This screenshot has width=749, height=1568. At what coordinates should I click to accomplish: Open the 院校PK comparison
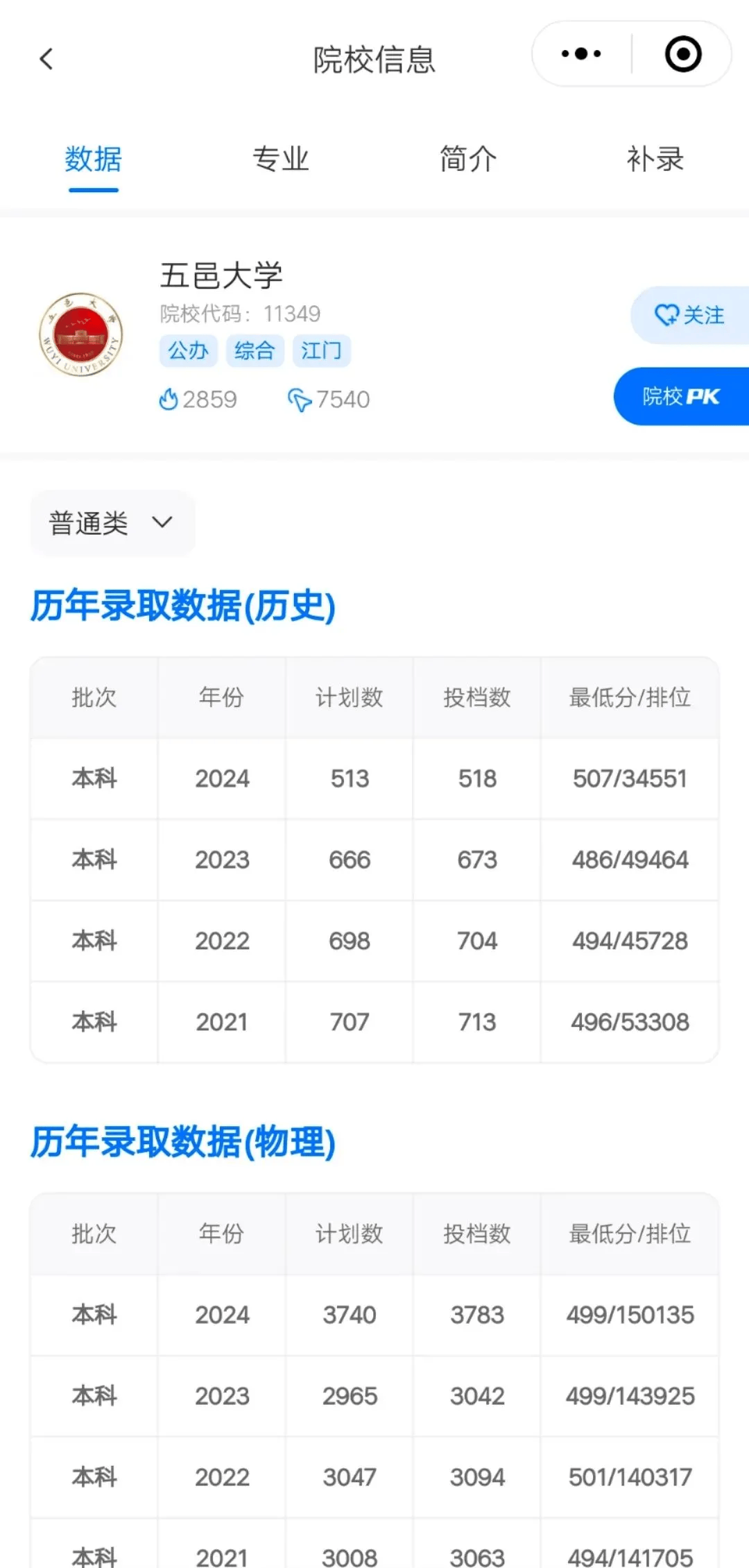click(681, 396)
